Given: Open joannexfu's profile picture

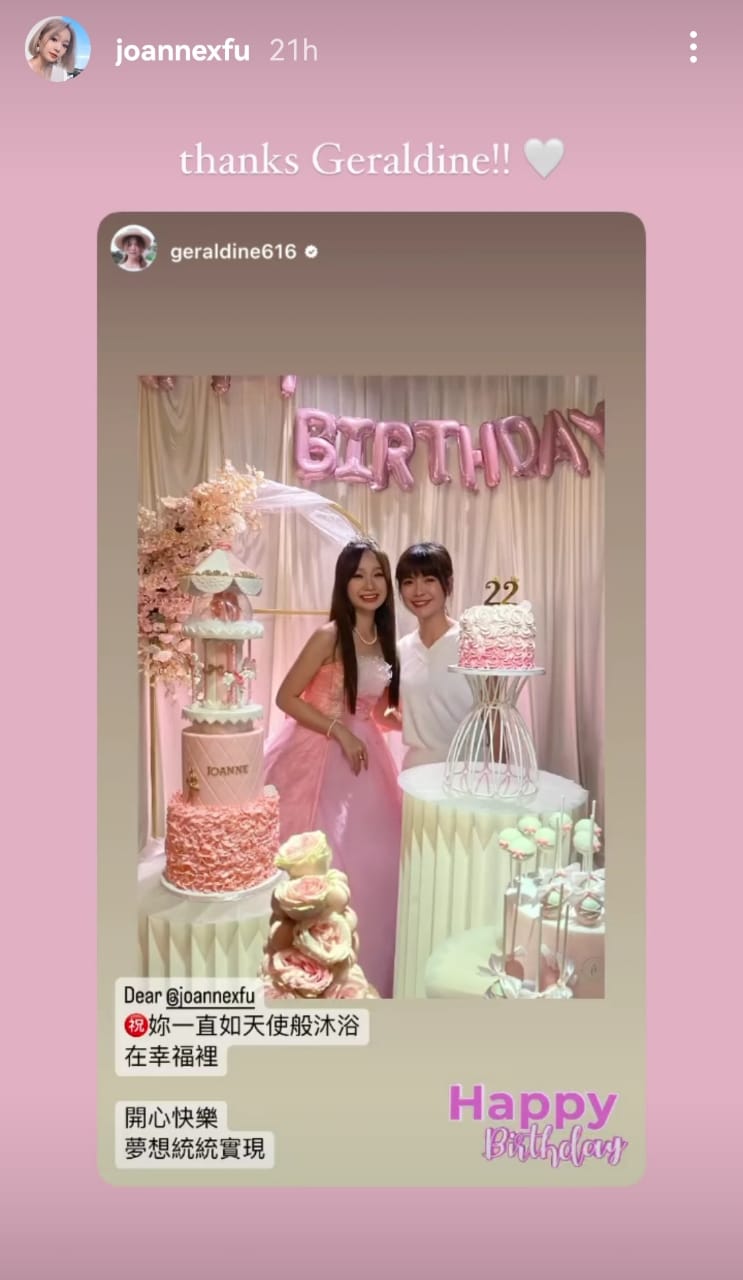Looking at the screenshot, I should 57,49.
